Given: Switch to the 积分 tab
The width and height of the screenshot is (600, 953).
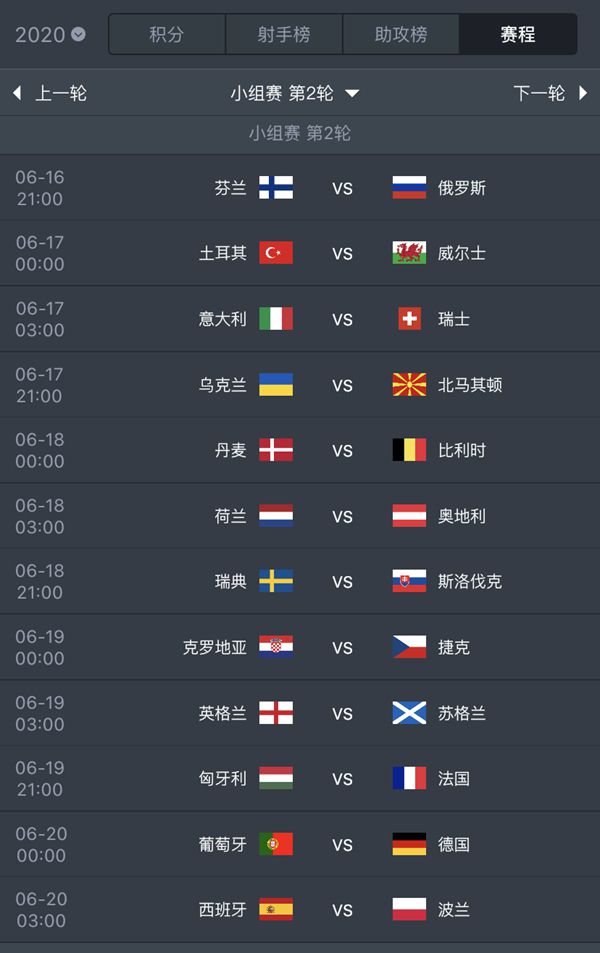Looking at the screenshot, I should point(167,34).
